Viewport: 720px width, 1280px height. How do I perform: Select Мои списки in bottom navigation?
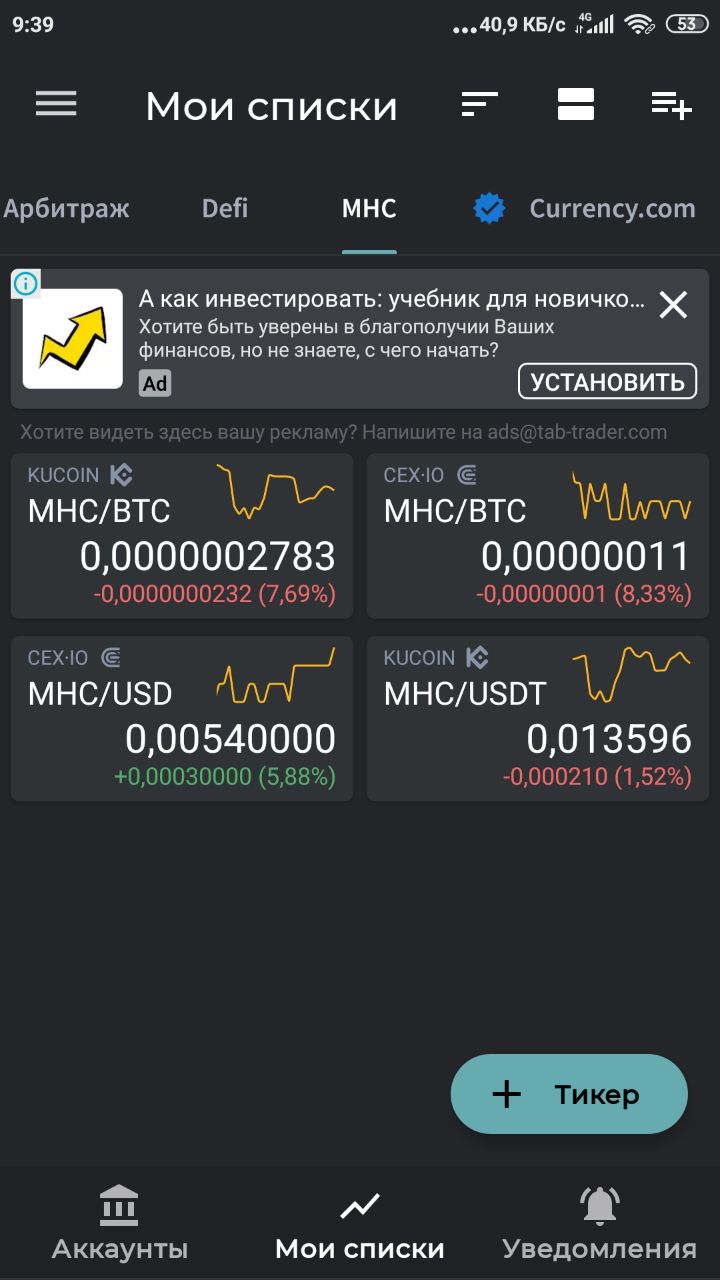[x=360, y=1222]
